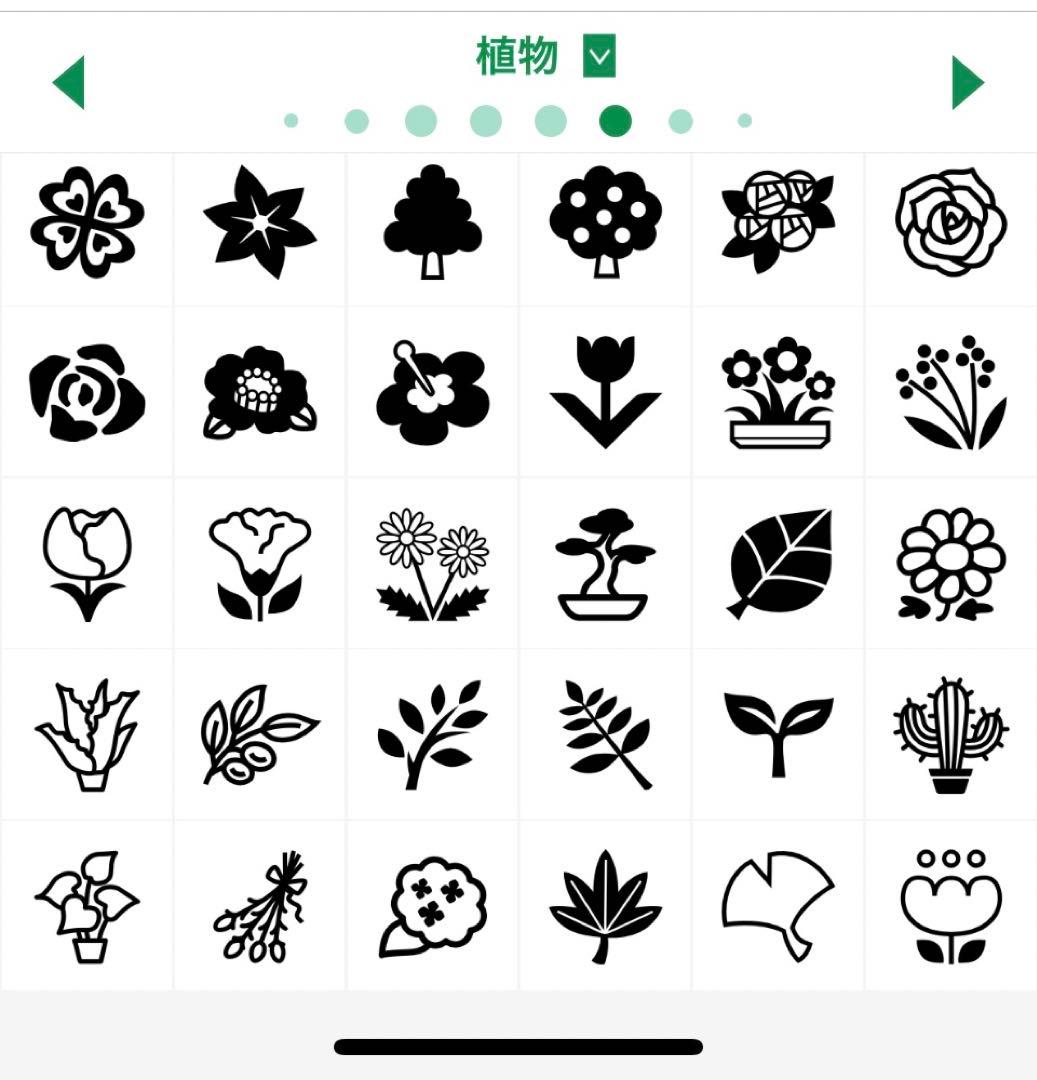The image size is (1037, 1080).
Task: Go back to the previous stamp page
Action: pyautogui.click(x=69, y=81)
